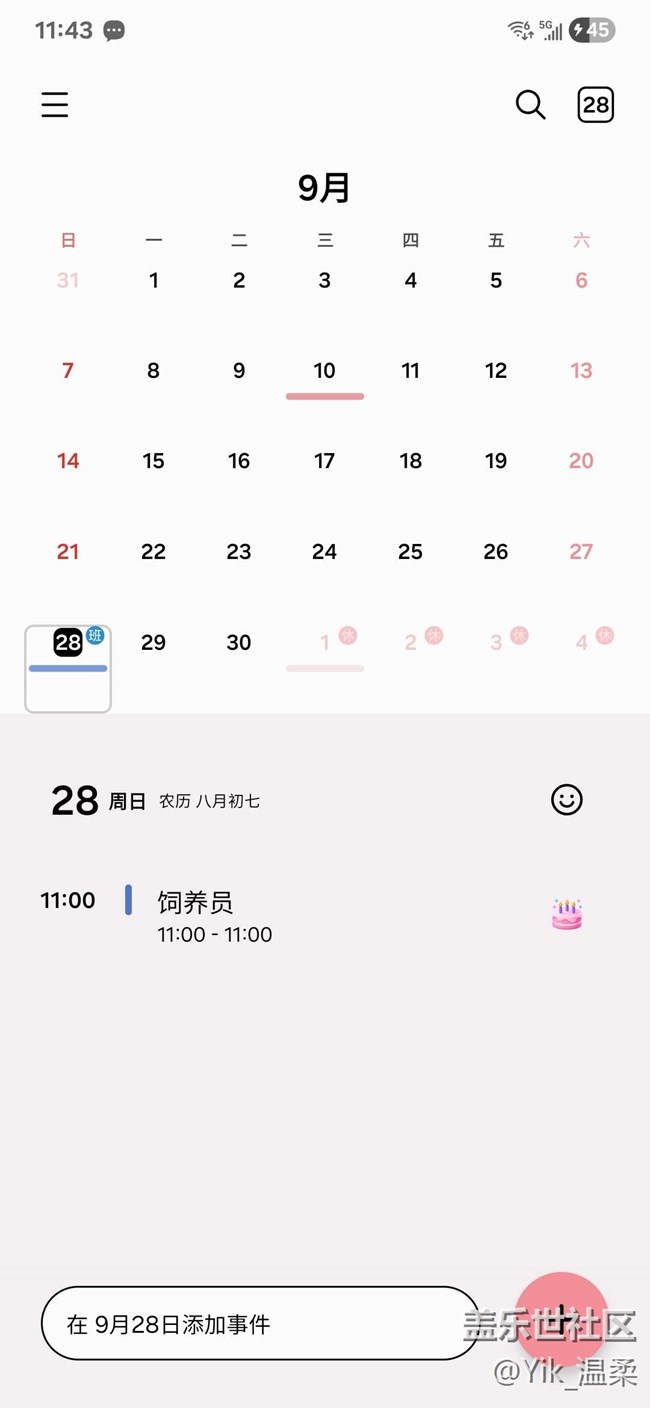This screenshot has height=1408, width=650.
Task: Open the hamburger drawer menu
Action: coord(55,105)
